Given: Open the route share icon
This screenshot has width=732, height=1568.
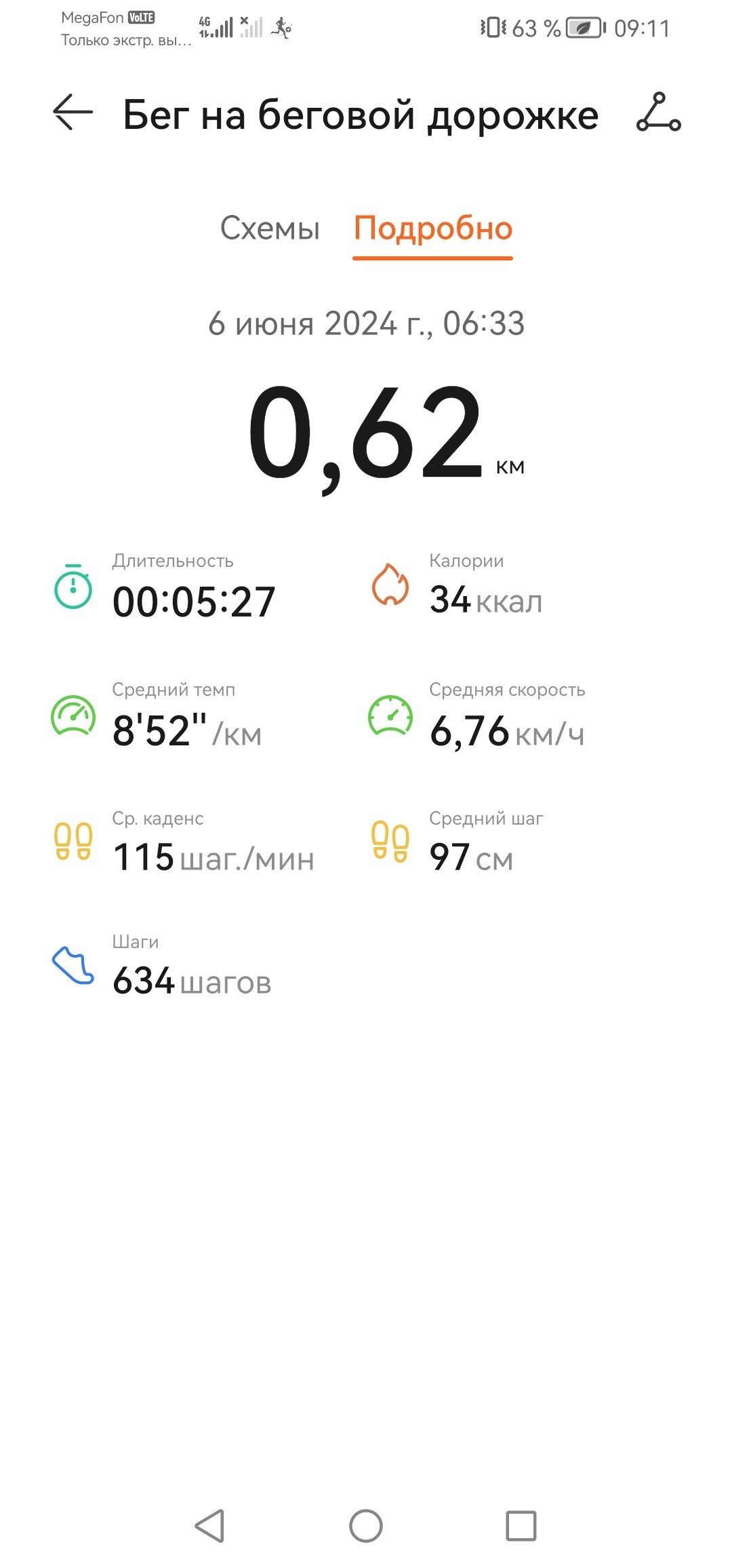Looking at the screenshot, I should pos(658,113).
